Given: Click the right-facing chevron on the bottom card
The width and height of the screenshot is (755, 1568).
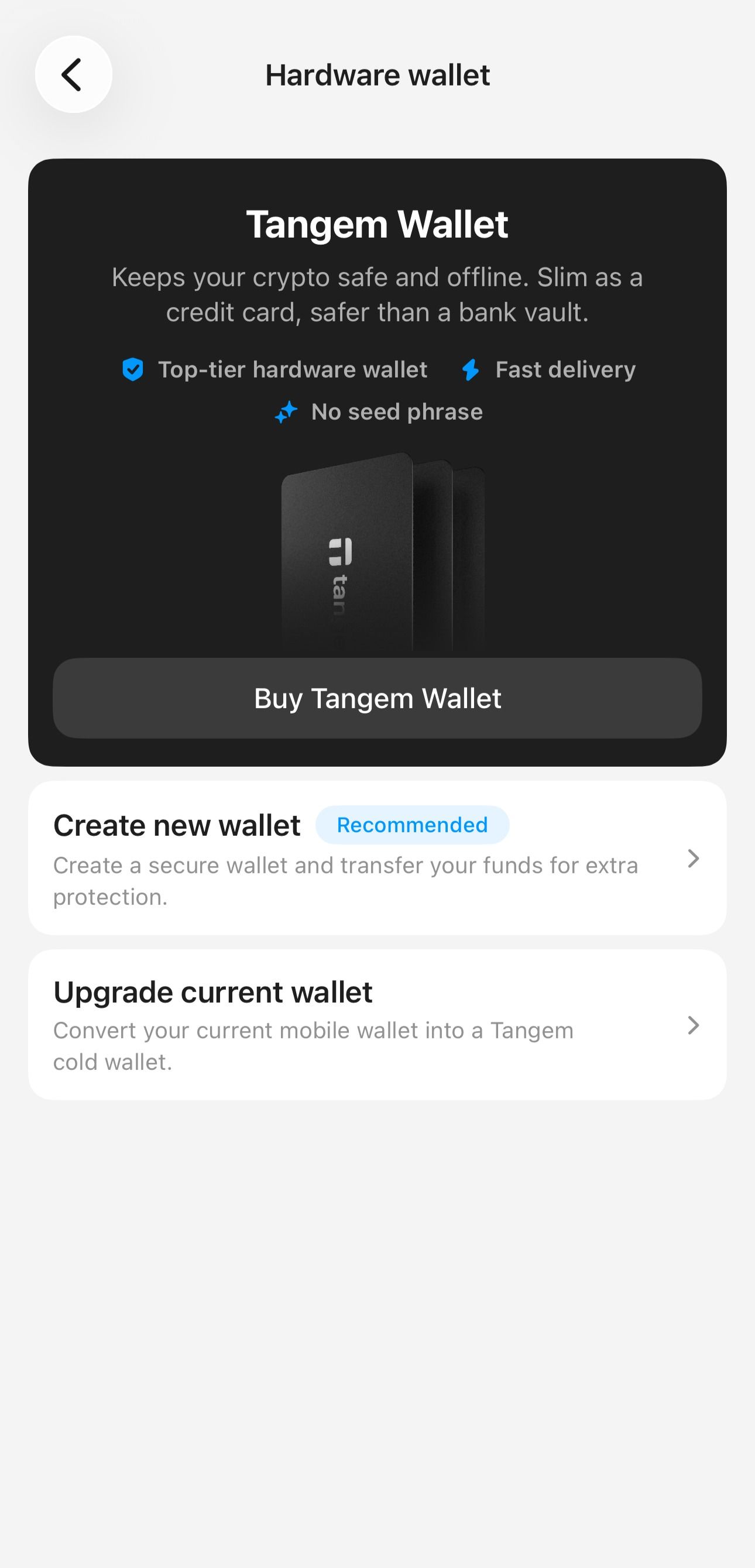Looking at the screenshot, I should [x=694, y=1027].
